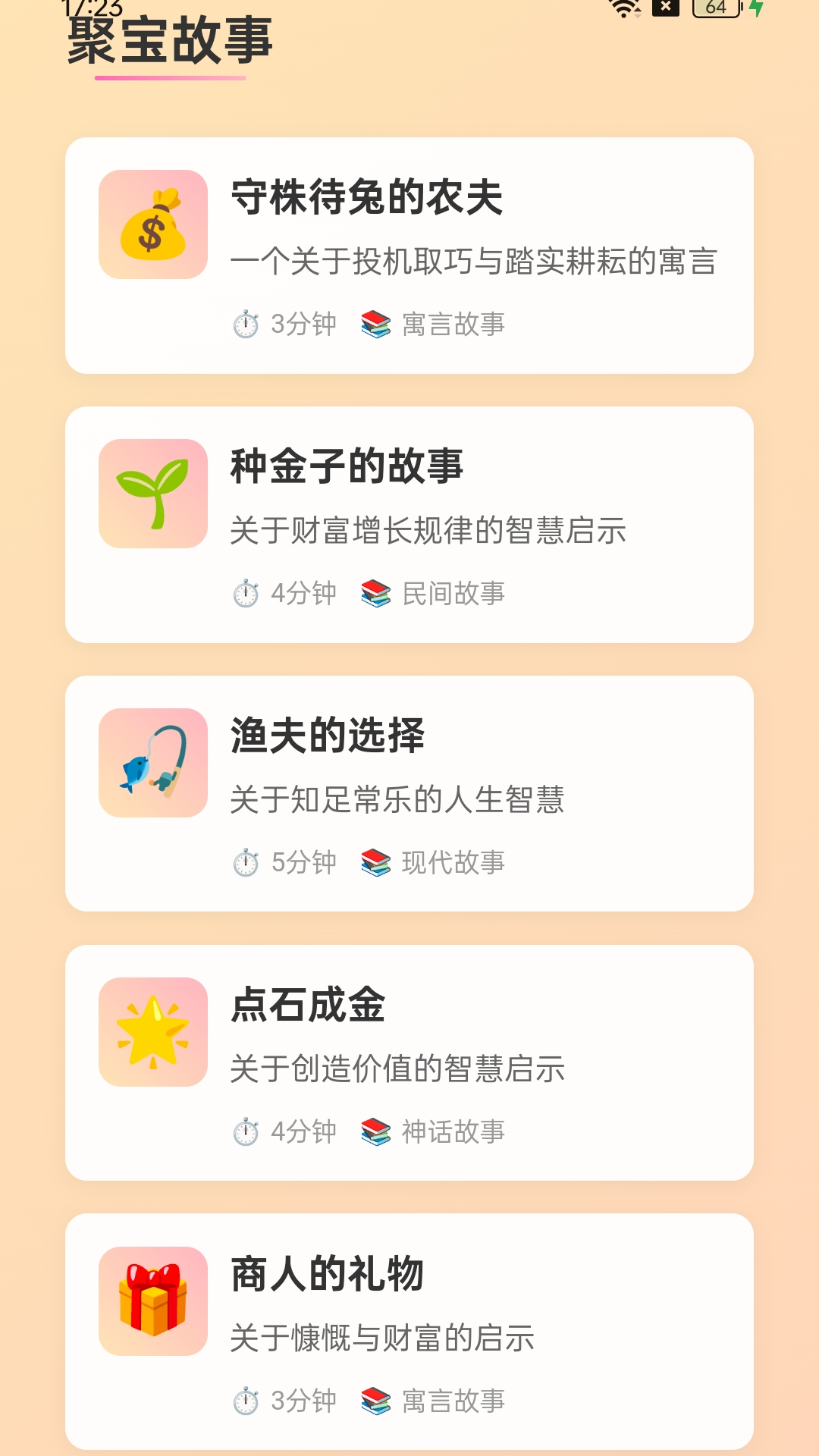Tap the Wi-Fi icon in the status bar
819x1456 pixels.
coord(623,10)
